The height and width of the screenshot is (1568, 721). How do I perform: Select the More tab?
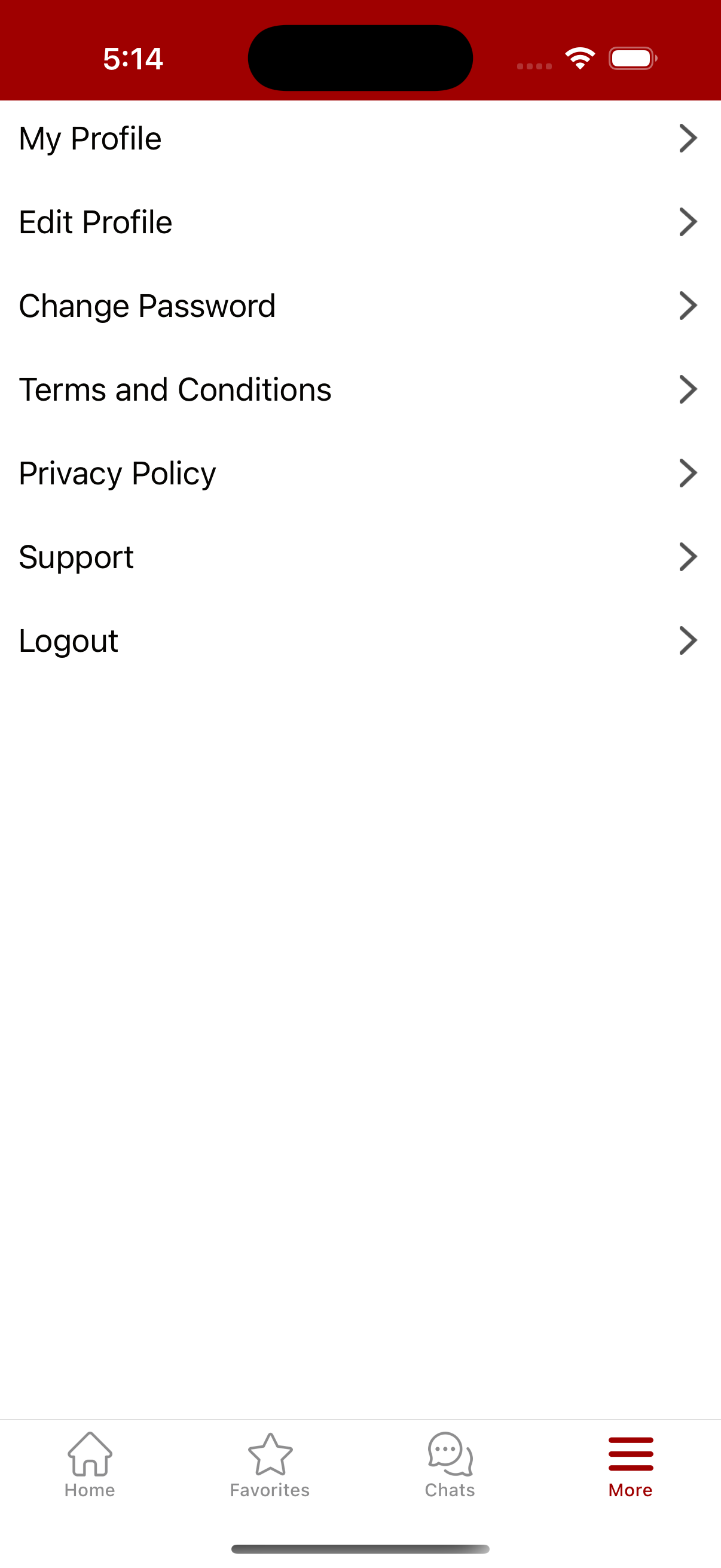pyautogui.click(x=630, y=1465)
